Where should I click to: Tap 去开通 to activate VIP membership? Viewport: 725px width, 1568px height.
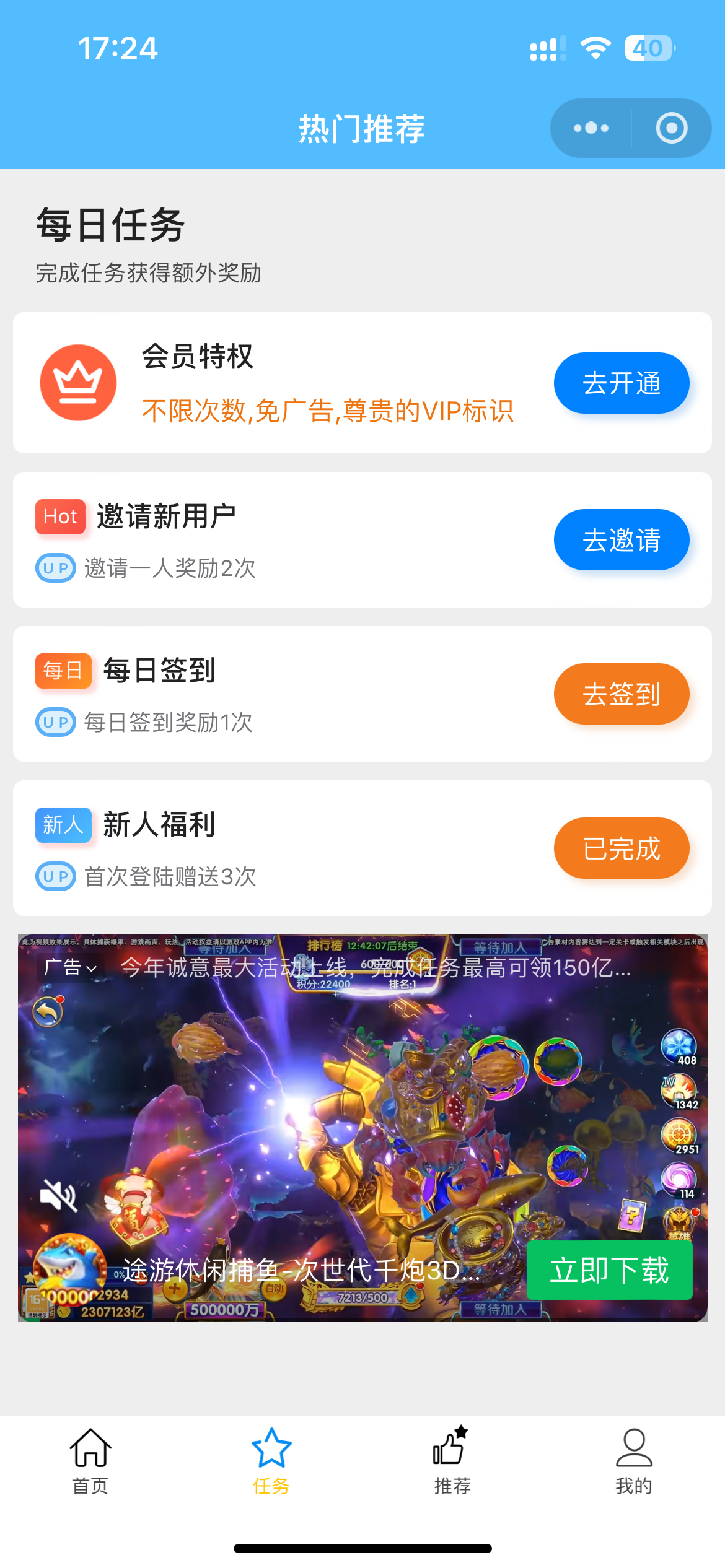(x=621, y=383)
